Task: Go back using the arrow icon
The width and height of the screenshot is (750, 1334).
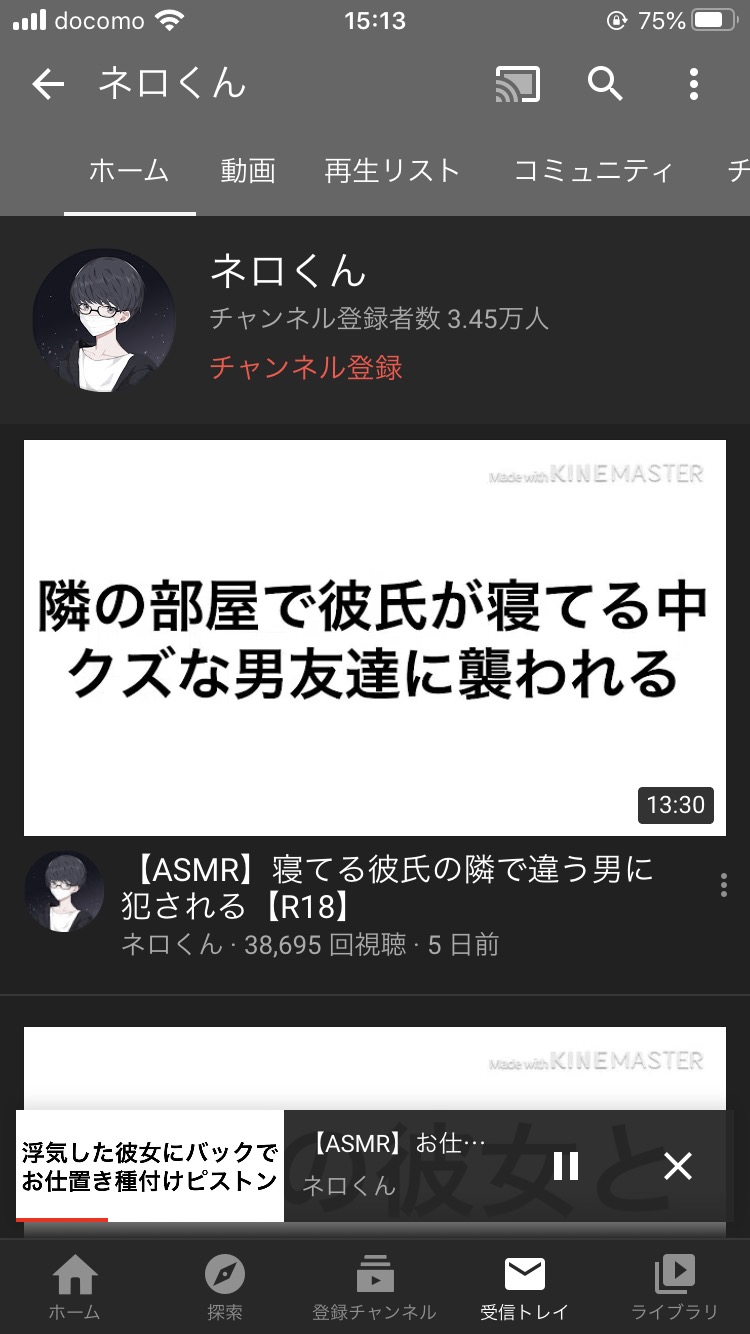Action: (x=48, y=85)
